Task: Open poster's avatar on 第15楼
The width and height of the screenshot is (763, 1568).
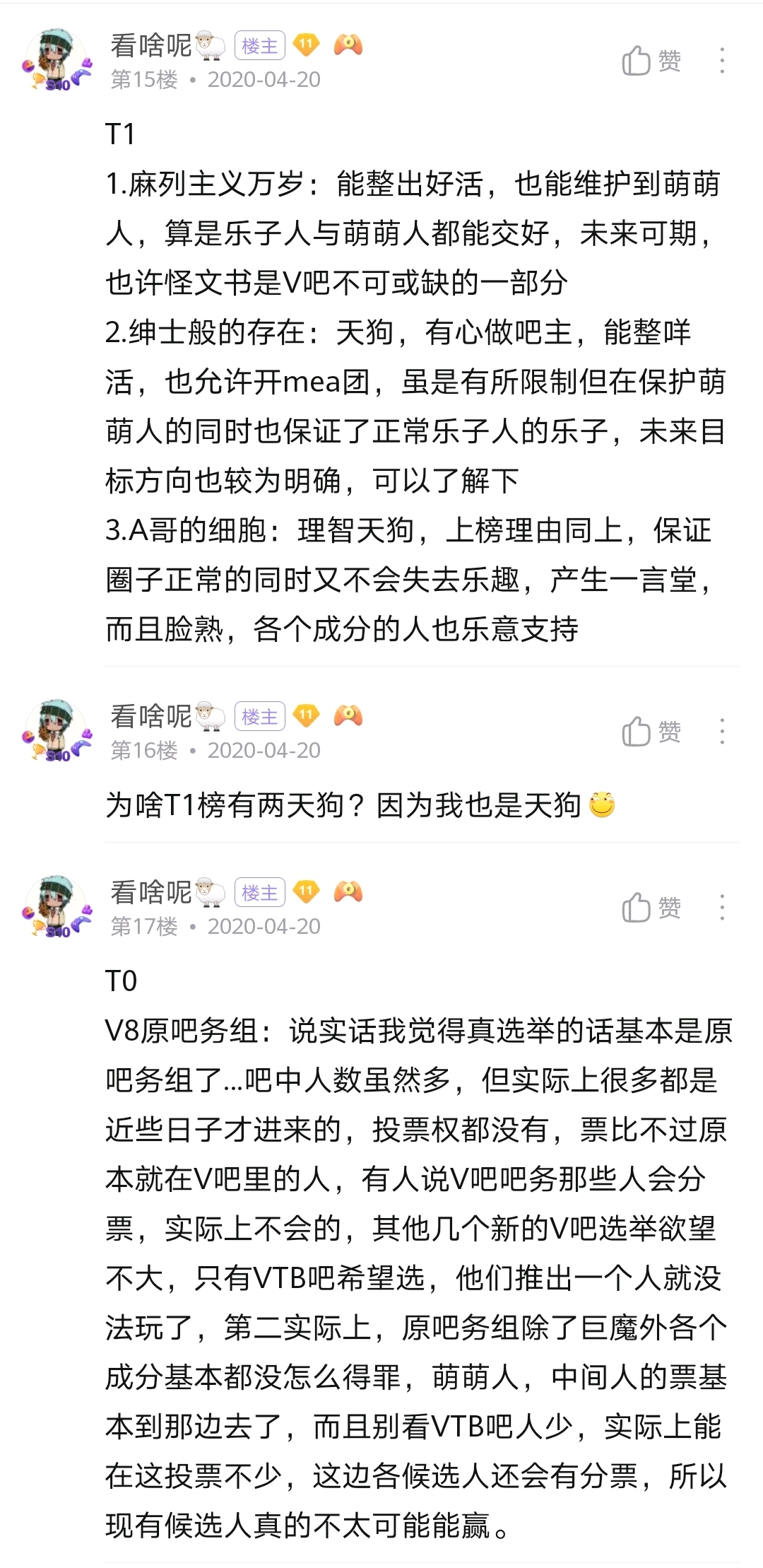Action: click(x=57, y=61)
